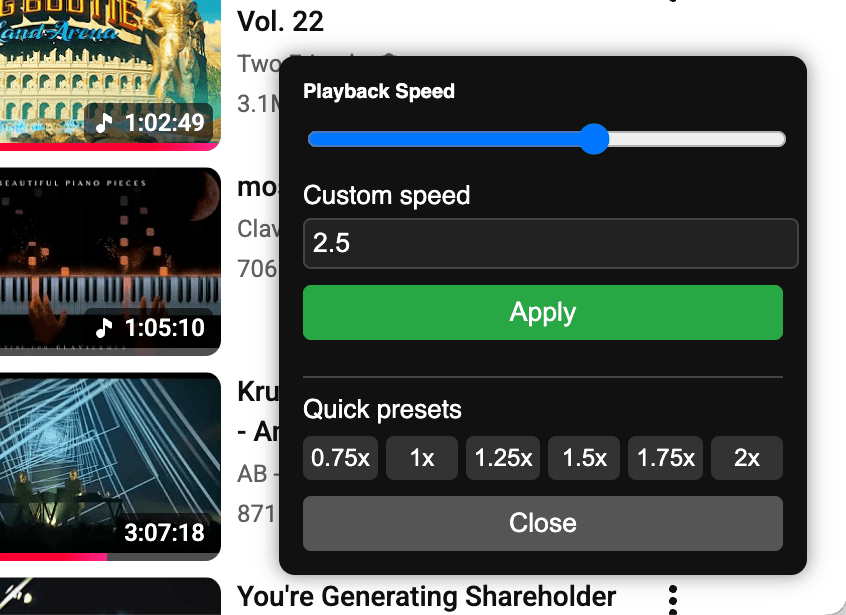
Task: Pick the 1.5x quick preset
Action: [584, 458]
